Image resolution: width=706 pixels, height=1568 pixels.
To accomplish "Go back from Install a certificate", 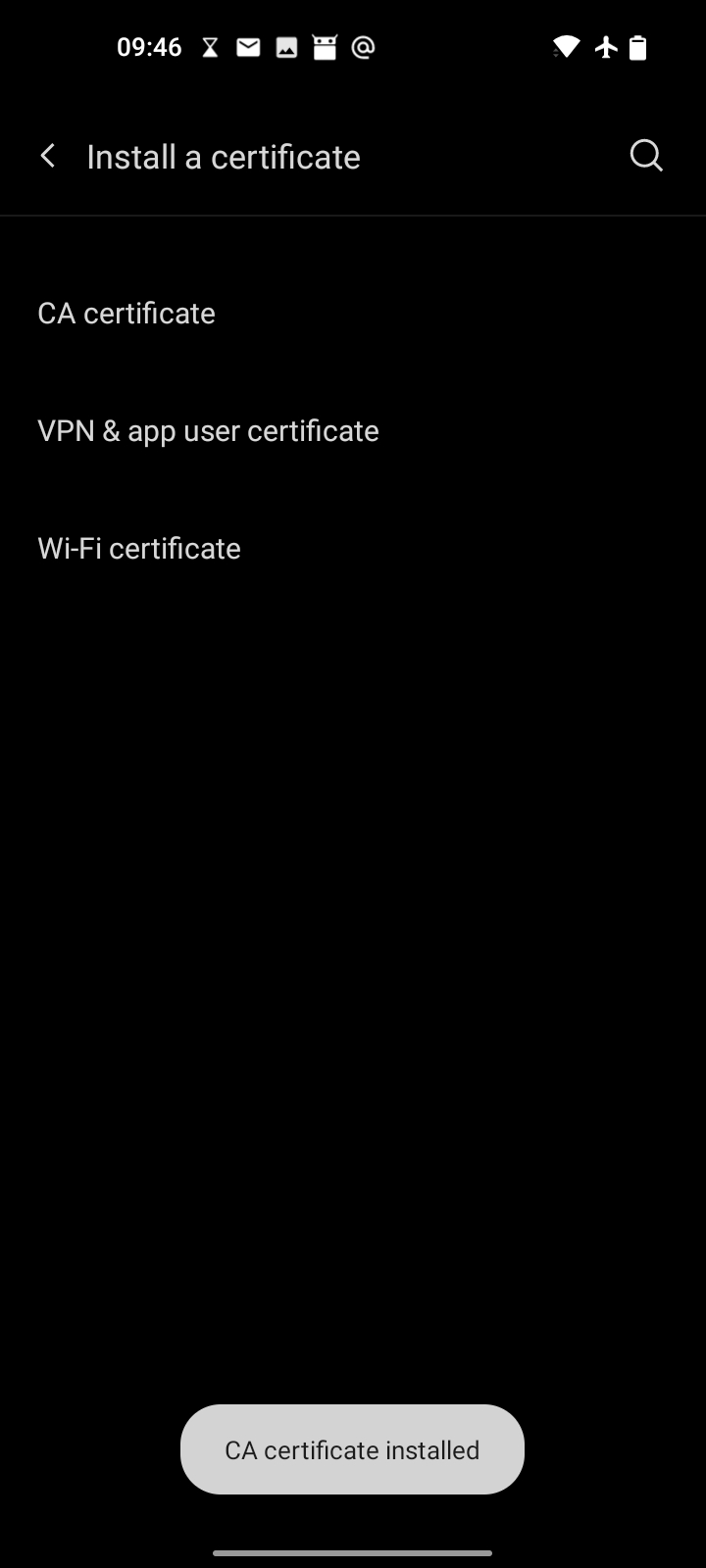I will click(47, 156).
